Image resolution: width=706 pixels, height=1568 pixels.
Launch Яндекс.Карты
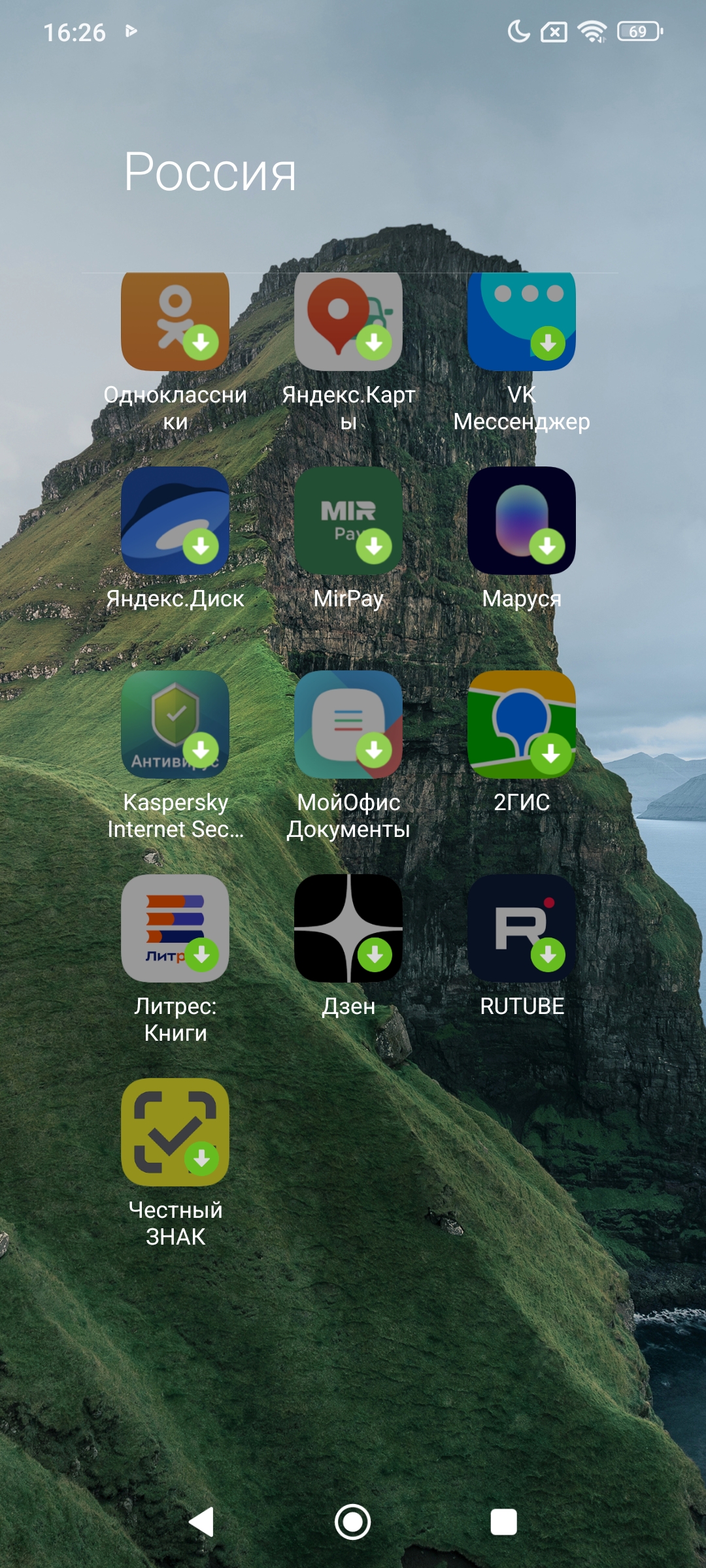pyautogui.click(x=348, y=322)
